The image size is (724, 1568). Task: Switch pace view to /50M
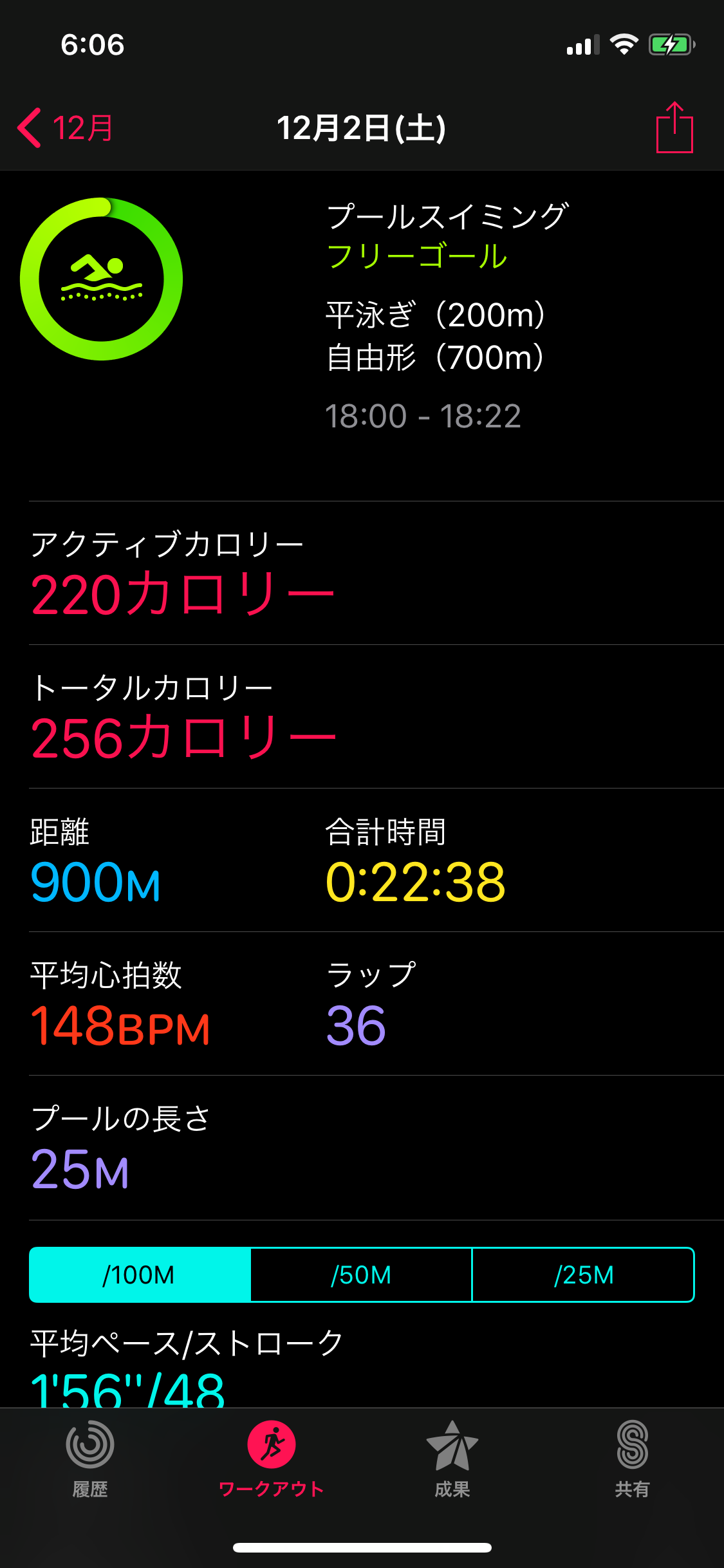point(361,1274)
